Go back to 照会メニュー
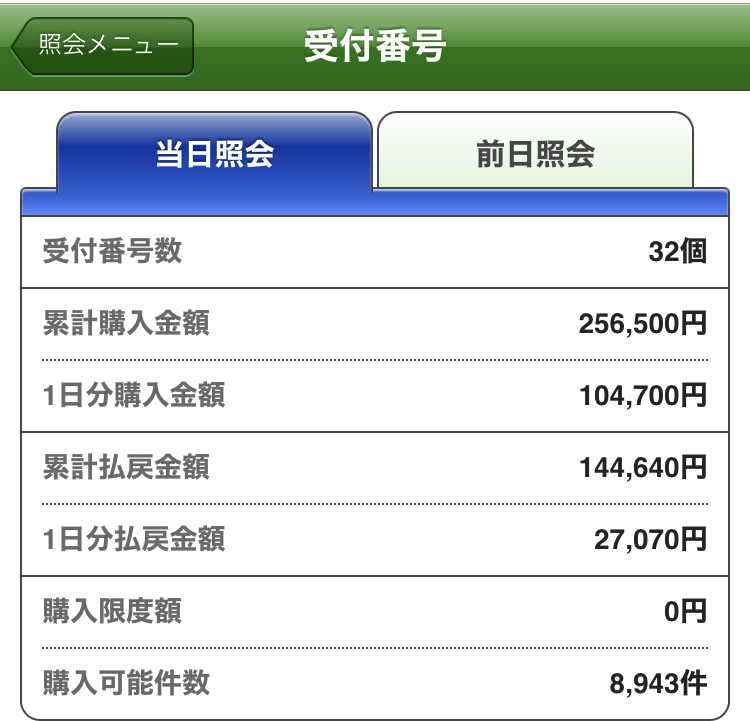Viewport: 750px width, 721px height. [x=103, y=46]
